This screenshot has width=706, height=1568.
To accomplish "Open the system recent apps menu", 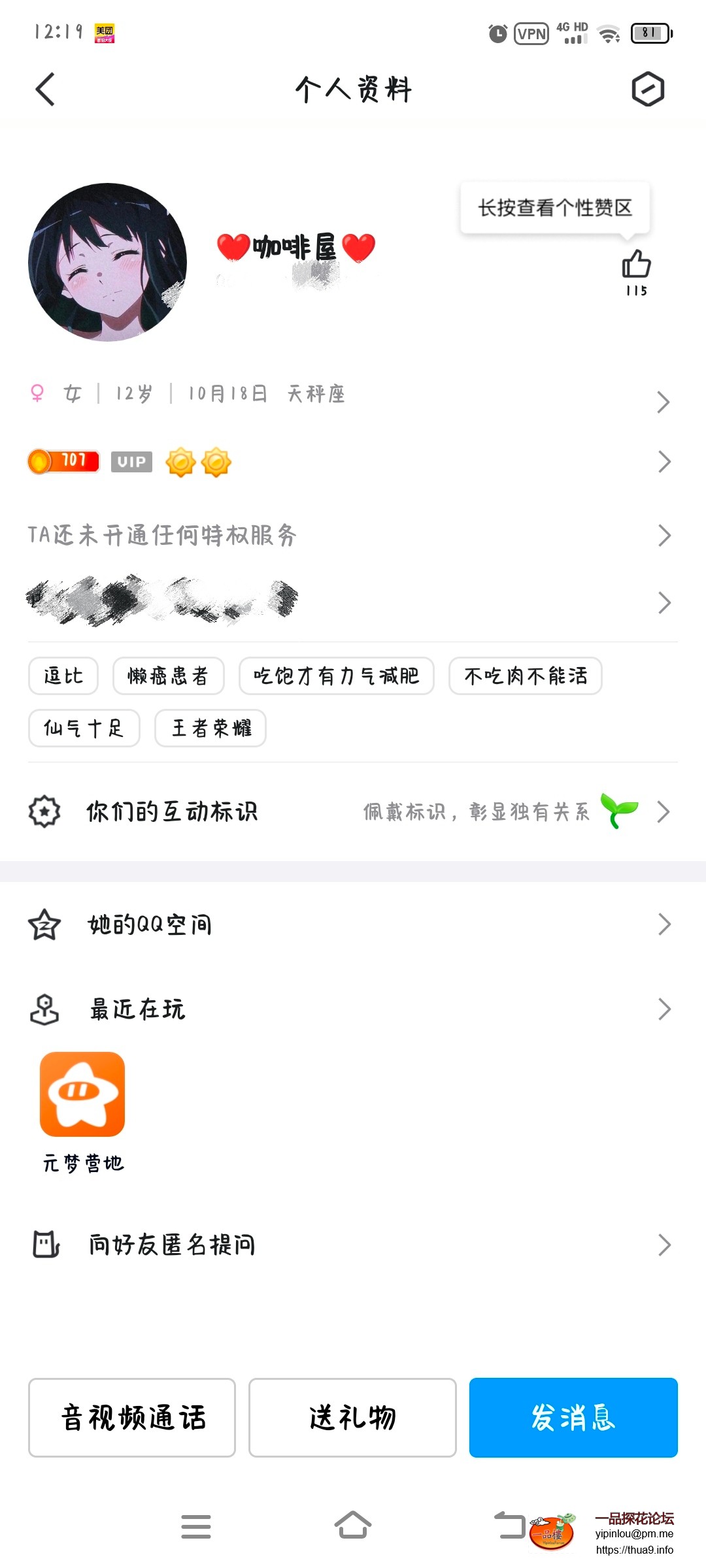I will 196,1526.
